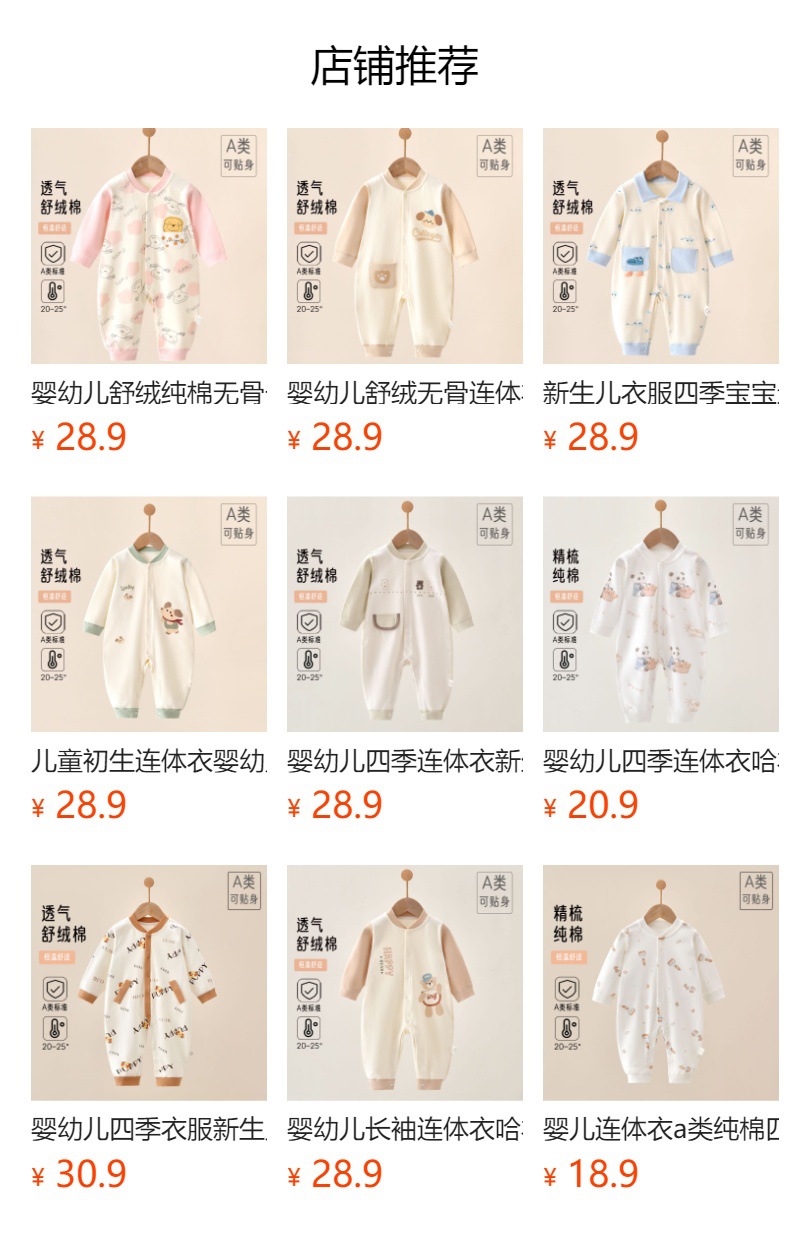Open the 婴幼儿舒绒纯棉无骨 pink-sleeve romper product
The height and width of the screenshot is (1234, 790).
click(148, 246)
